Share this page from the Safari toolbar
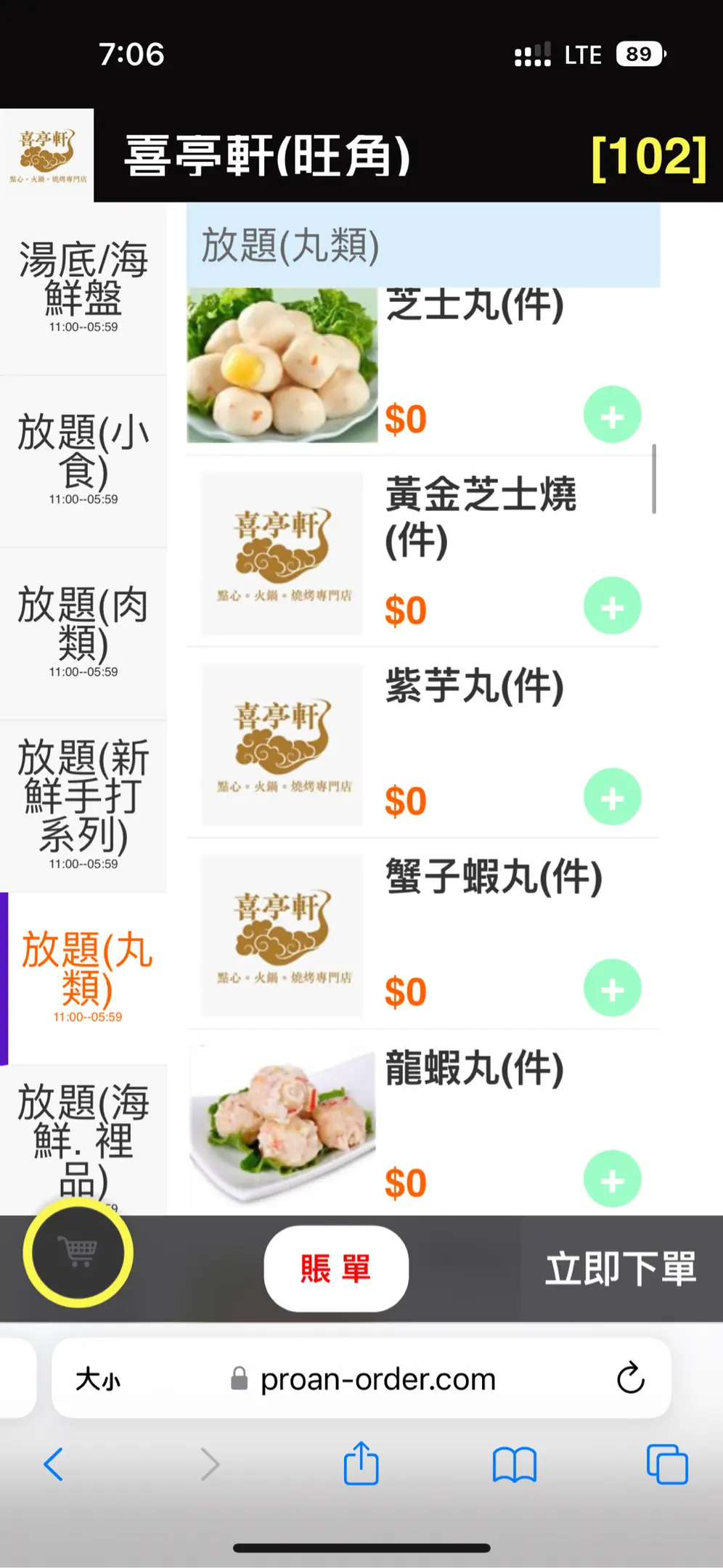The width and height of the screenshot is (723, 1568). pyautogui.click(x=361, y=1464)
